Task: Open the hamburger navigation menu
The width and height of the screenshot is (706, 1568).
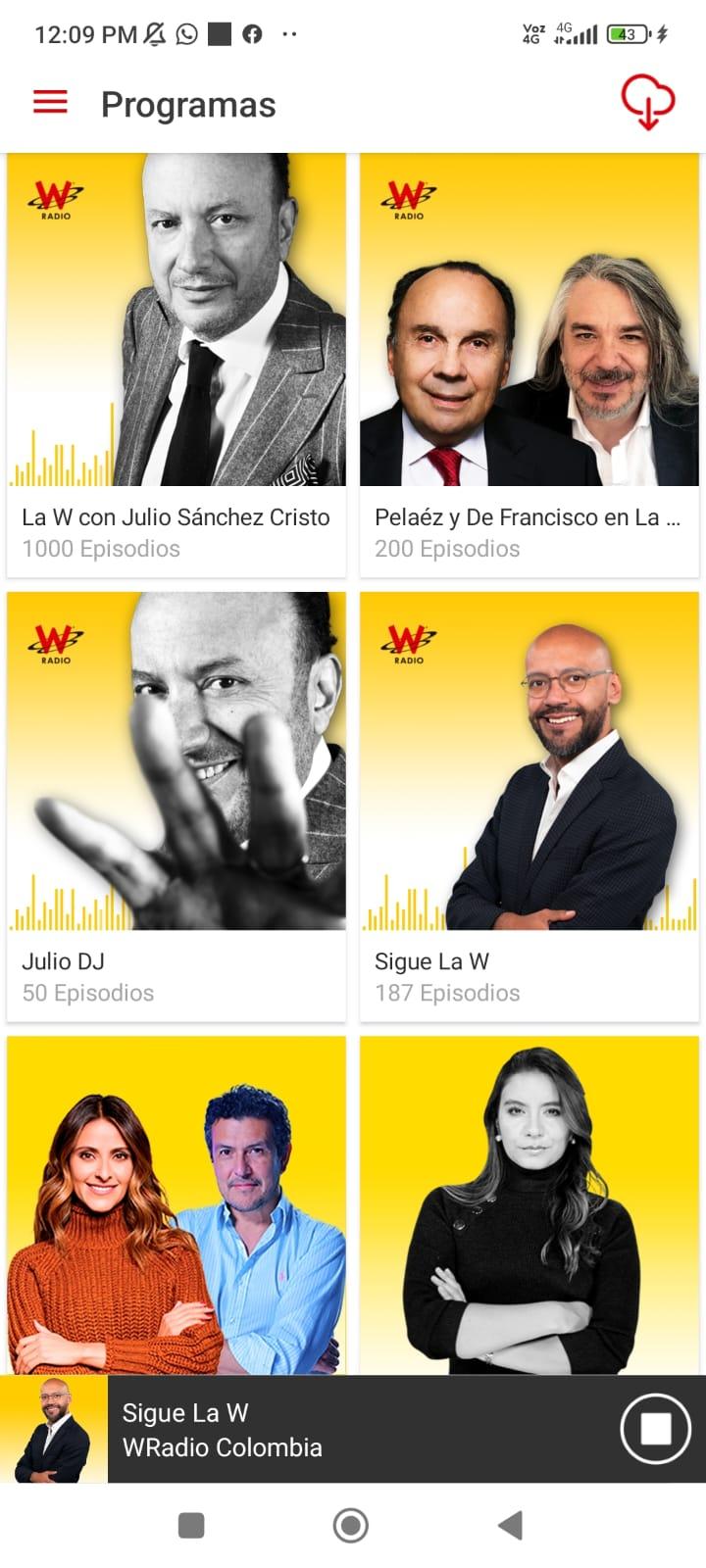Action: click(x=50, y=103)
